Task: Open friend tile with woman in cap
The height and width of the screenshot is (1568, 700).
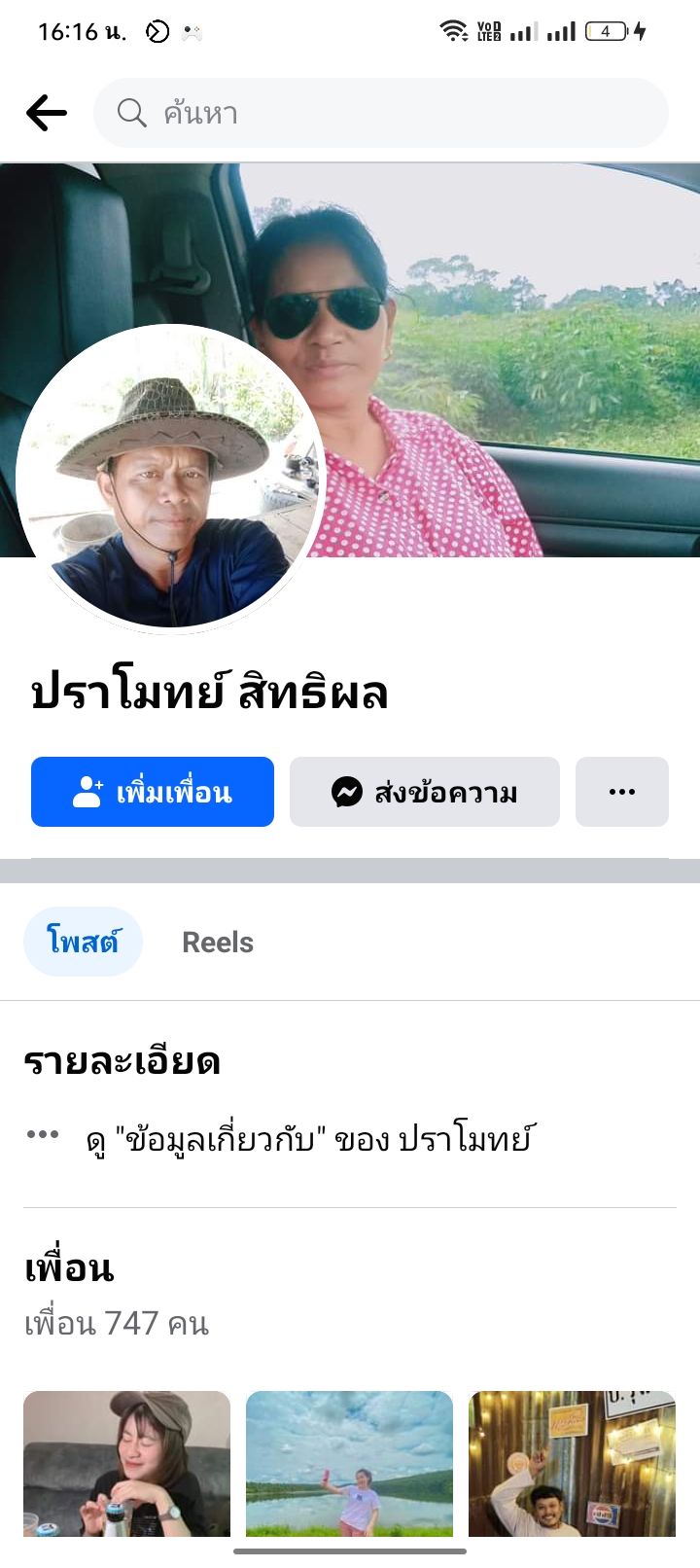Action: click(x=126, y=1463)
